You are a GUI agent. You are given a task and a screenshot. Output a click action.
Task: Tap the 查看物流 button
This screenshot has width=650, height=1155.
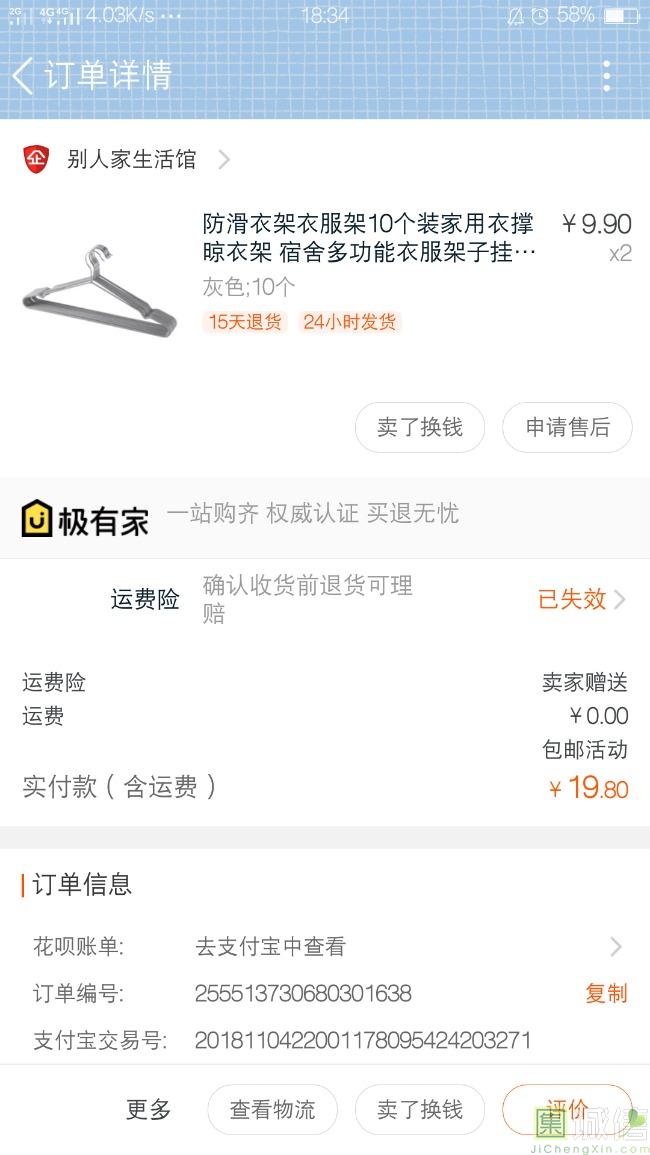(272, 1109)
